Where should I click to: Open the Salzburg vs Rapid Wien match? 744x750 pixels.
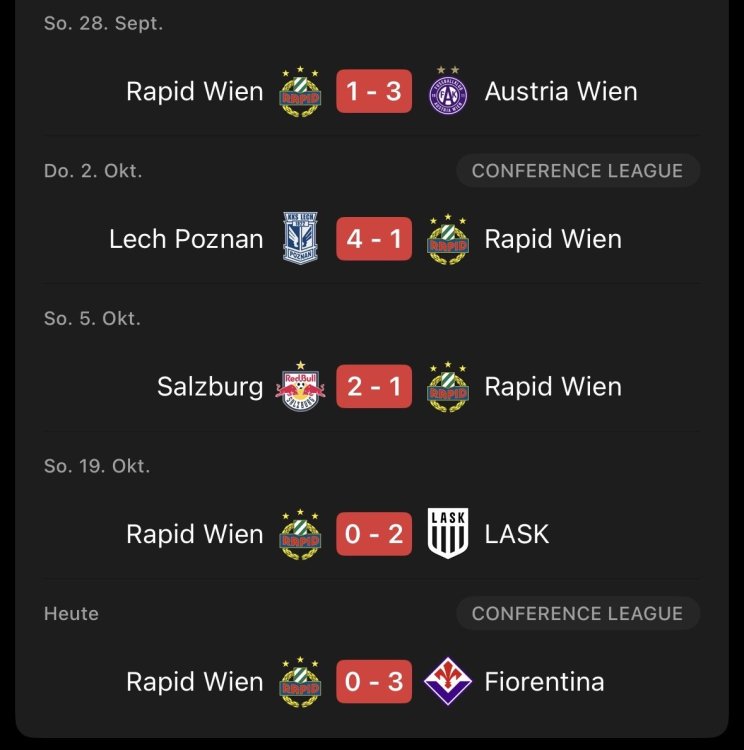374,387
